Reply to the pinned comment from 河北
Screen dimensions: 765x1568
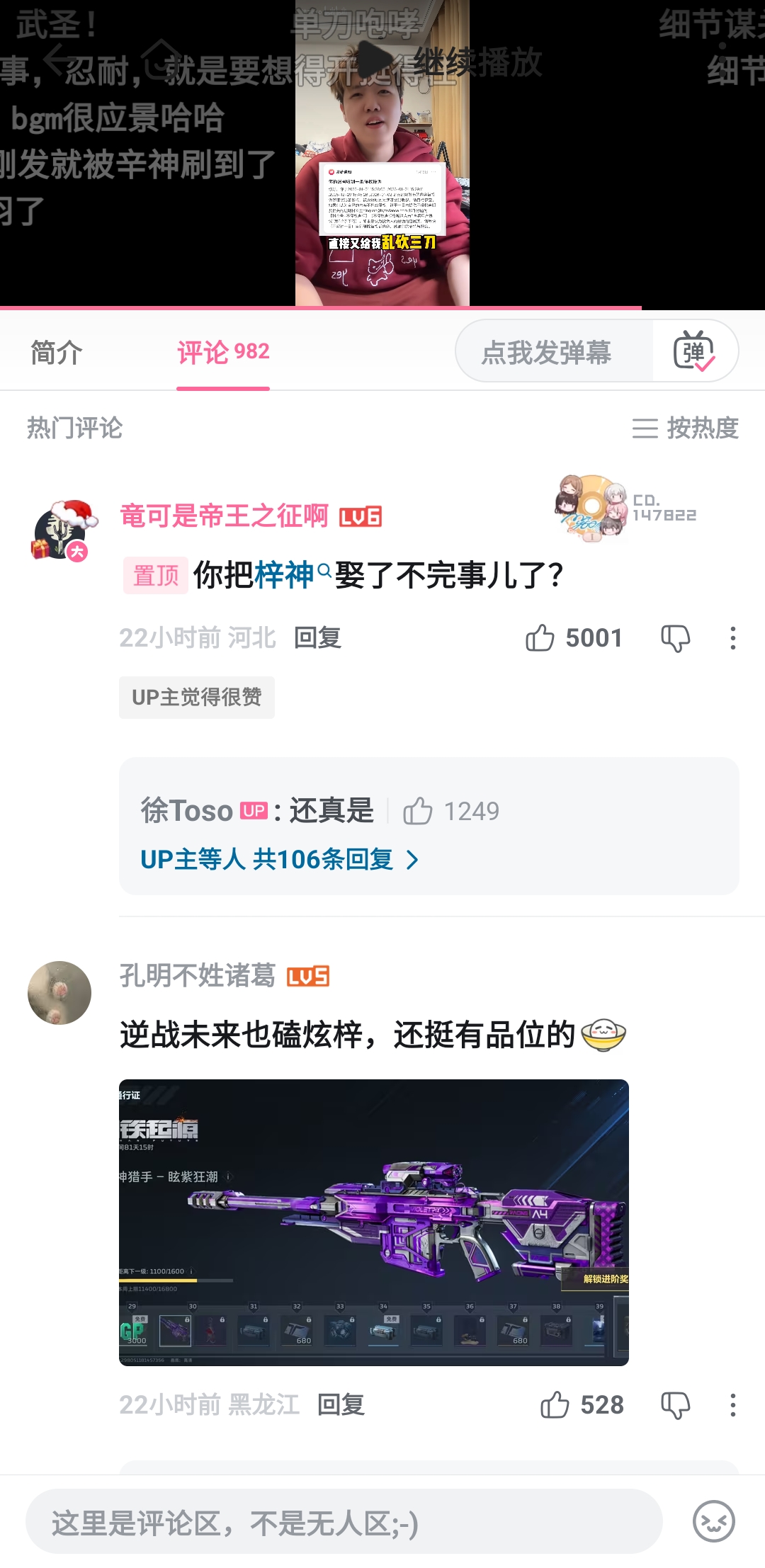pos(317,638)
